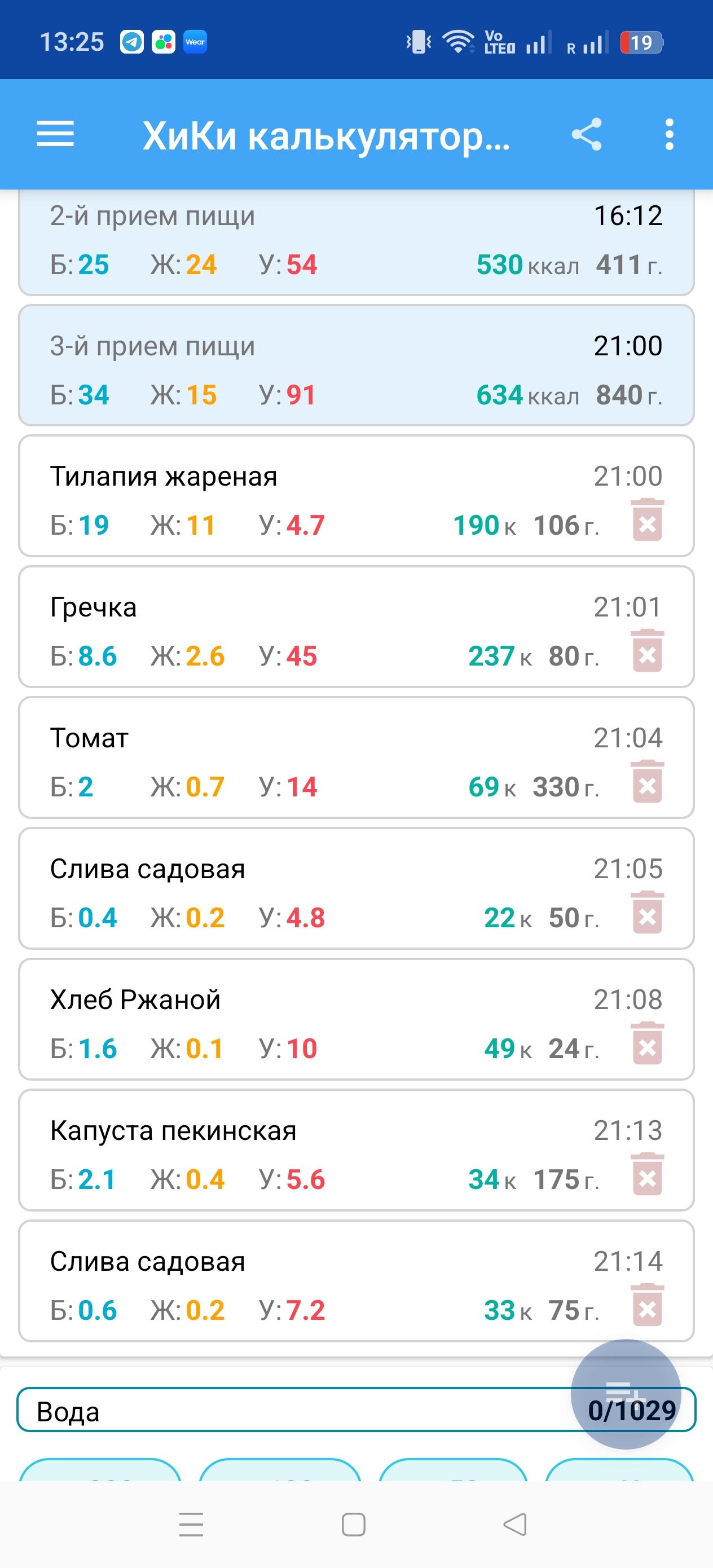Open the 2-й прием пищи meal card
This screenshot has height=1568, width=713.
point(356,243)
